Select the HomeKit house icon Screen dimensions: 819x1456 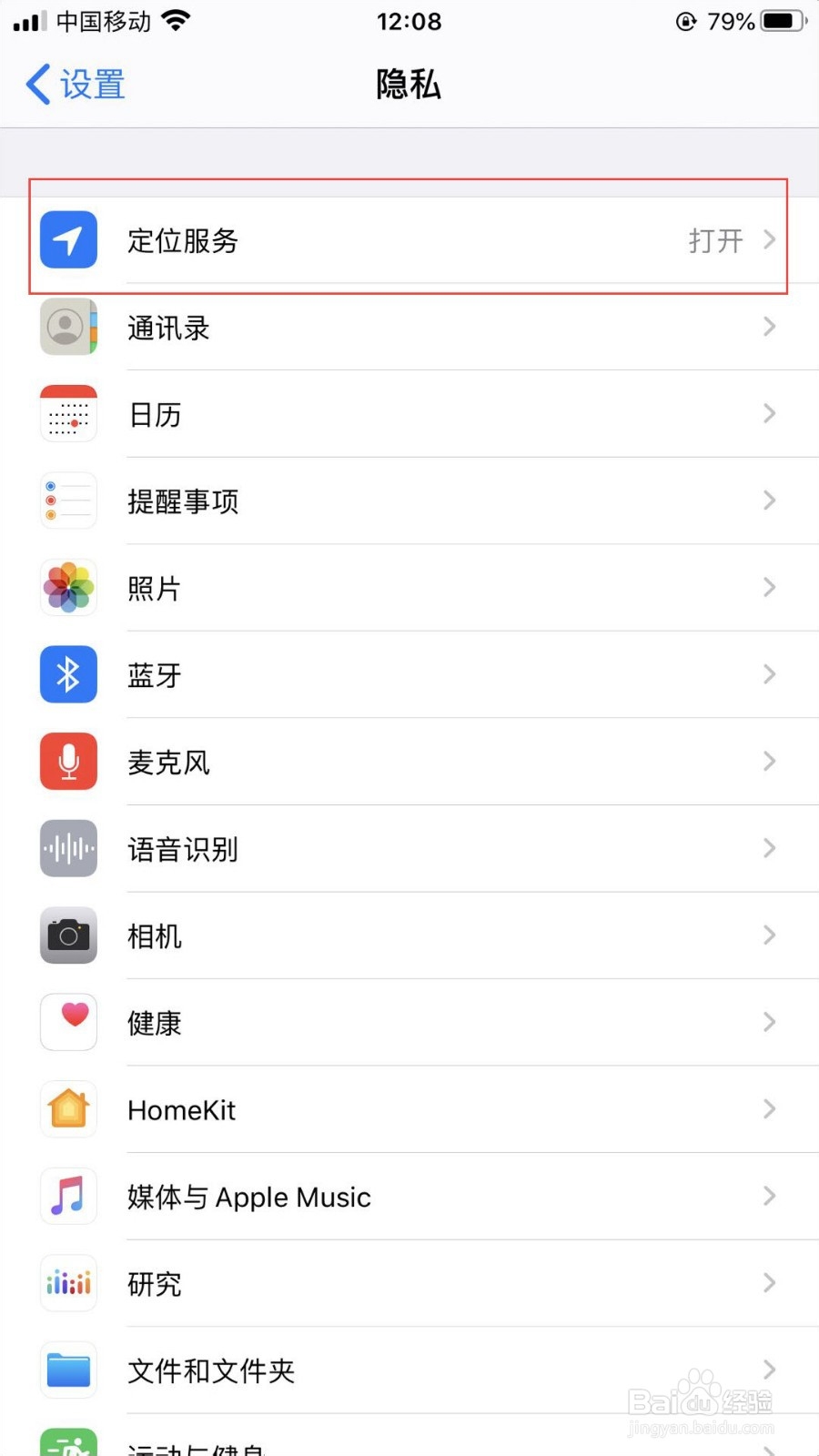(68, 1109)
